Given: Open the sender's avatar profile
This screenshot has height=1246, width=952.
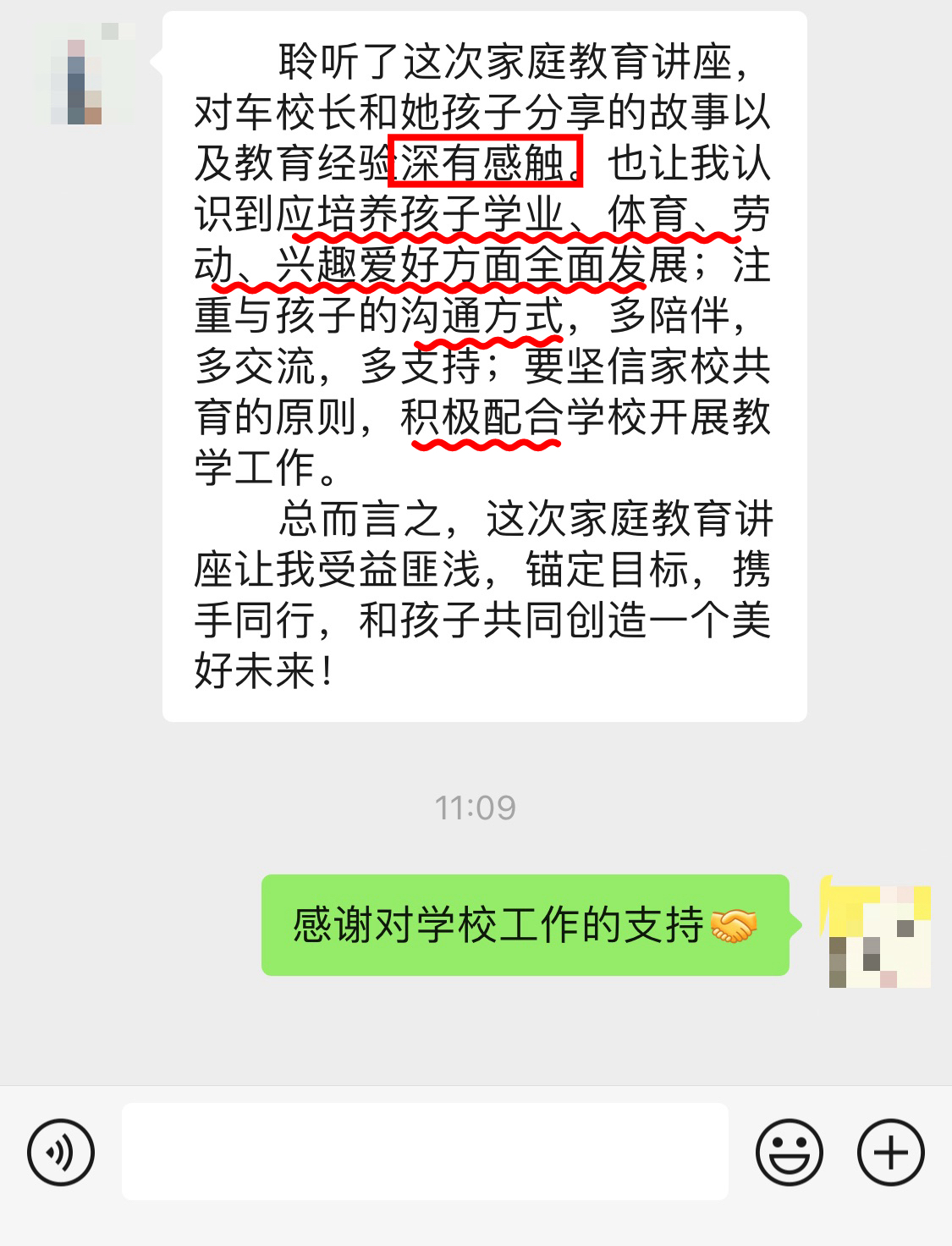Looking at the screenshot, I should coord(85,74).
